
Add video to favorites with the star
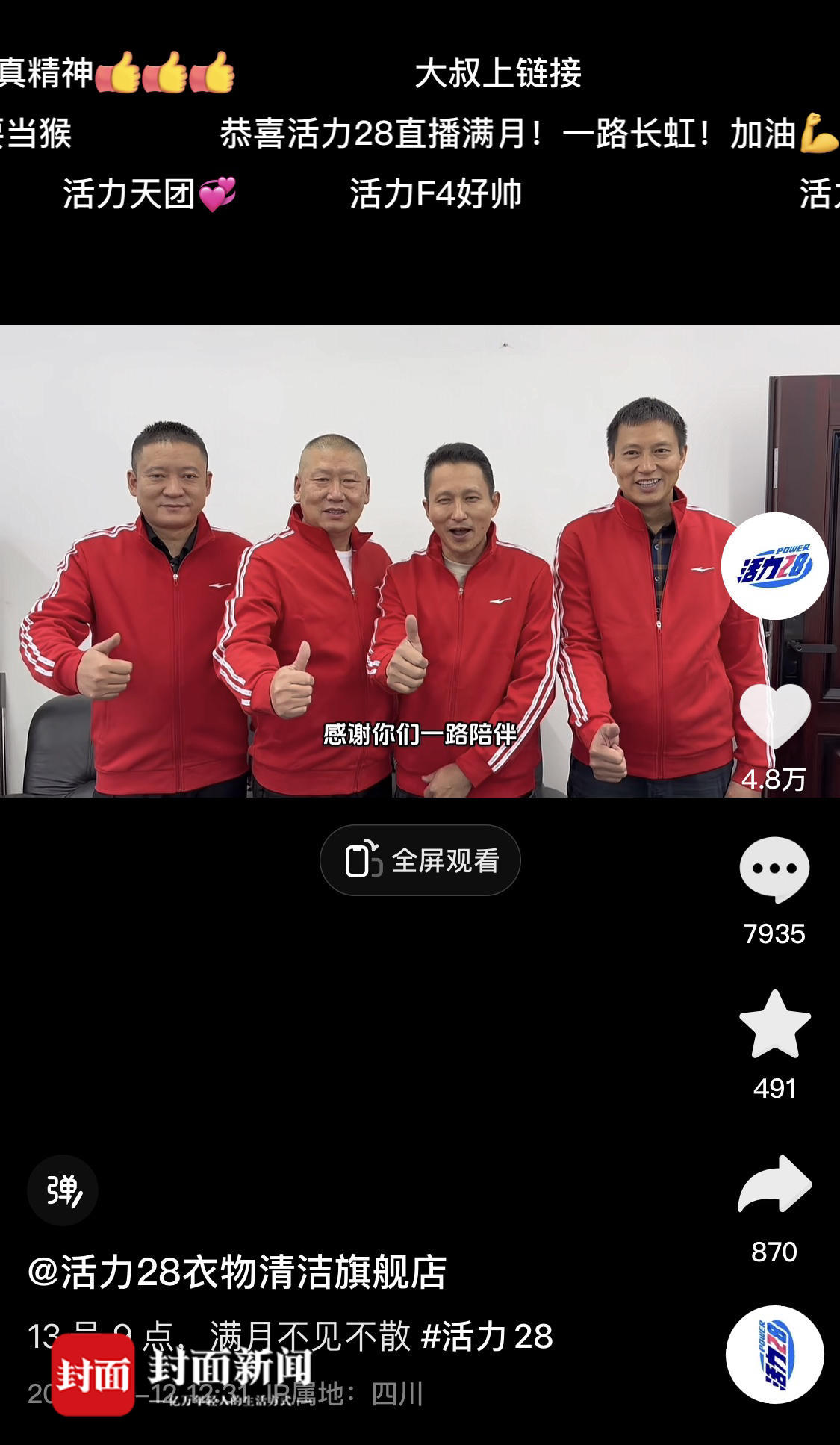click(774, 1025)
